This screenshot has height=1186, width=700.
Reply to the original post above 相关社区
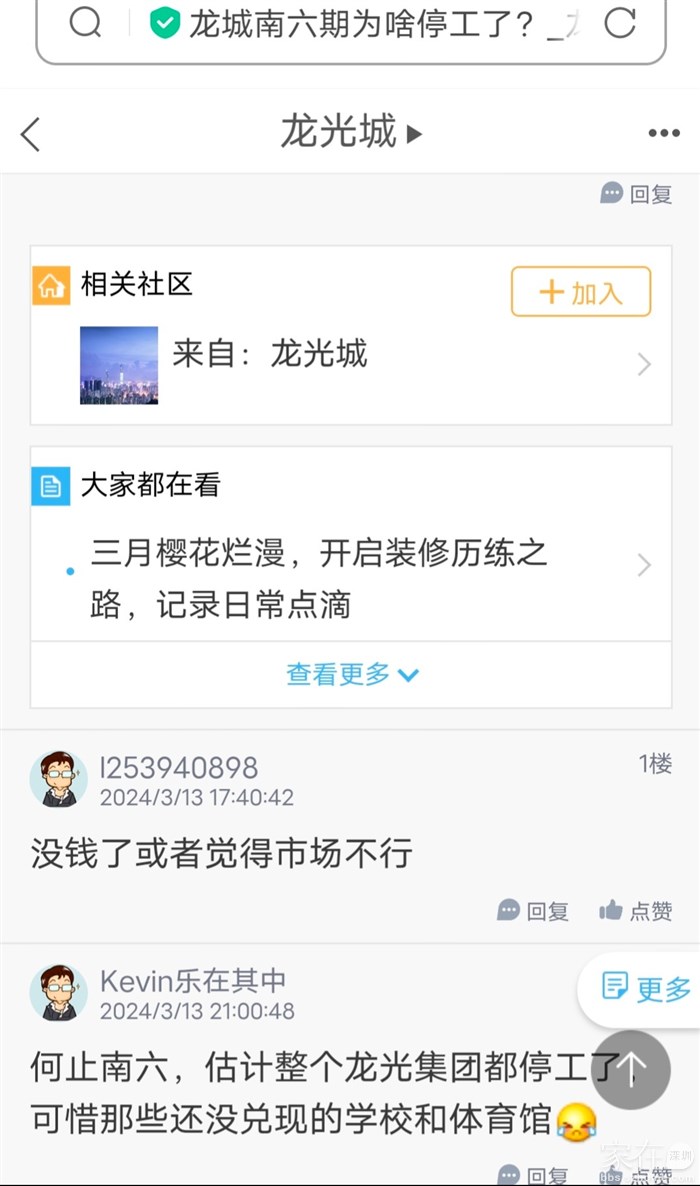tap(636, 194)
